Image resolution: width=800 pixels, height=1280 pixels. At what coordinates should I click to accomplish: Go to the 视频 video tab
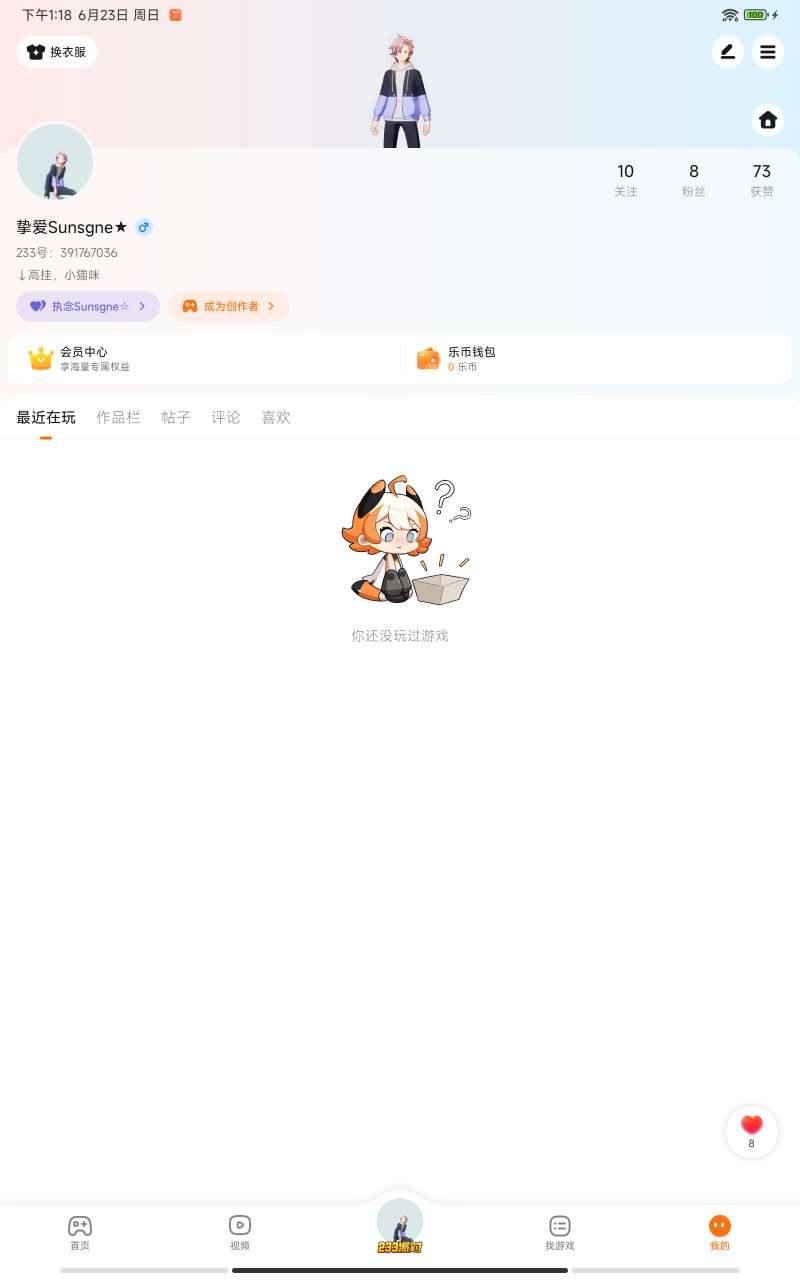pyautogui.click(x=240, y=1233)
